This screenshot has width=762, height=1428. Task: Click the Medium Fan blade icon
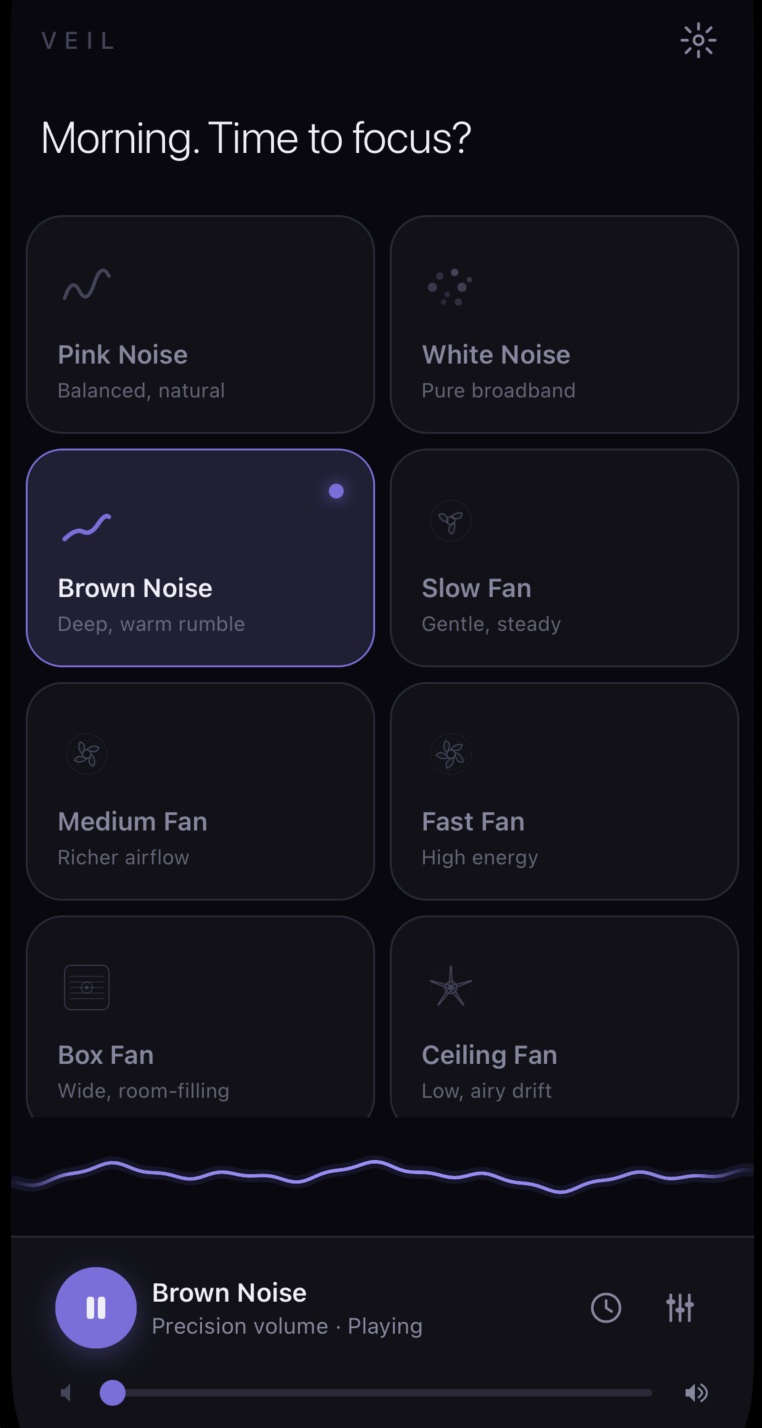point(87,754)
